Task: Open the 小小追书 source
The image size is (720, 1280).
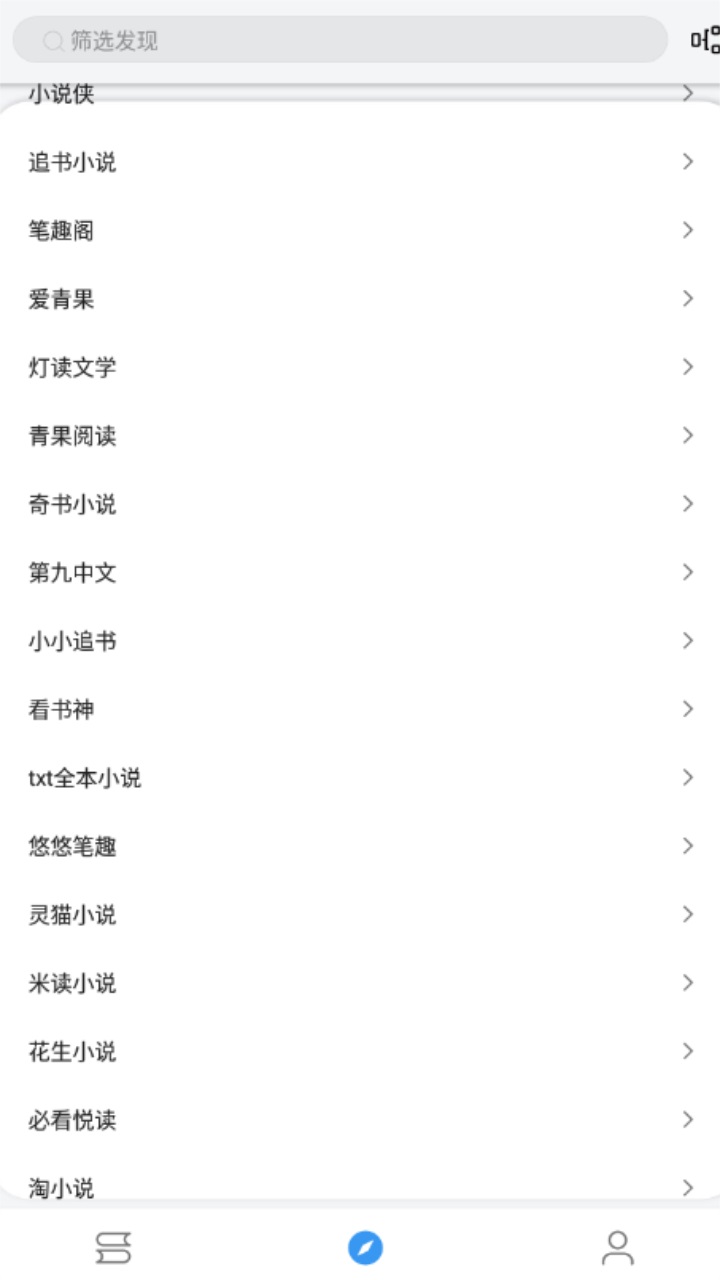Action: pyautogui.click(x=360, y=640)
